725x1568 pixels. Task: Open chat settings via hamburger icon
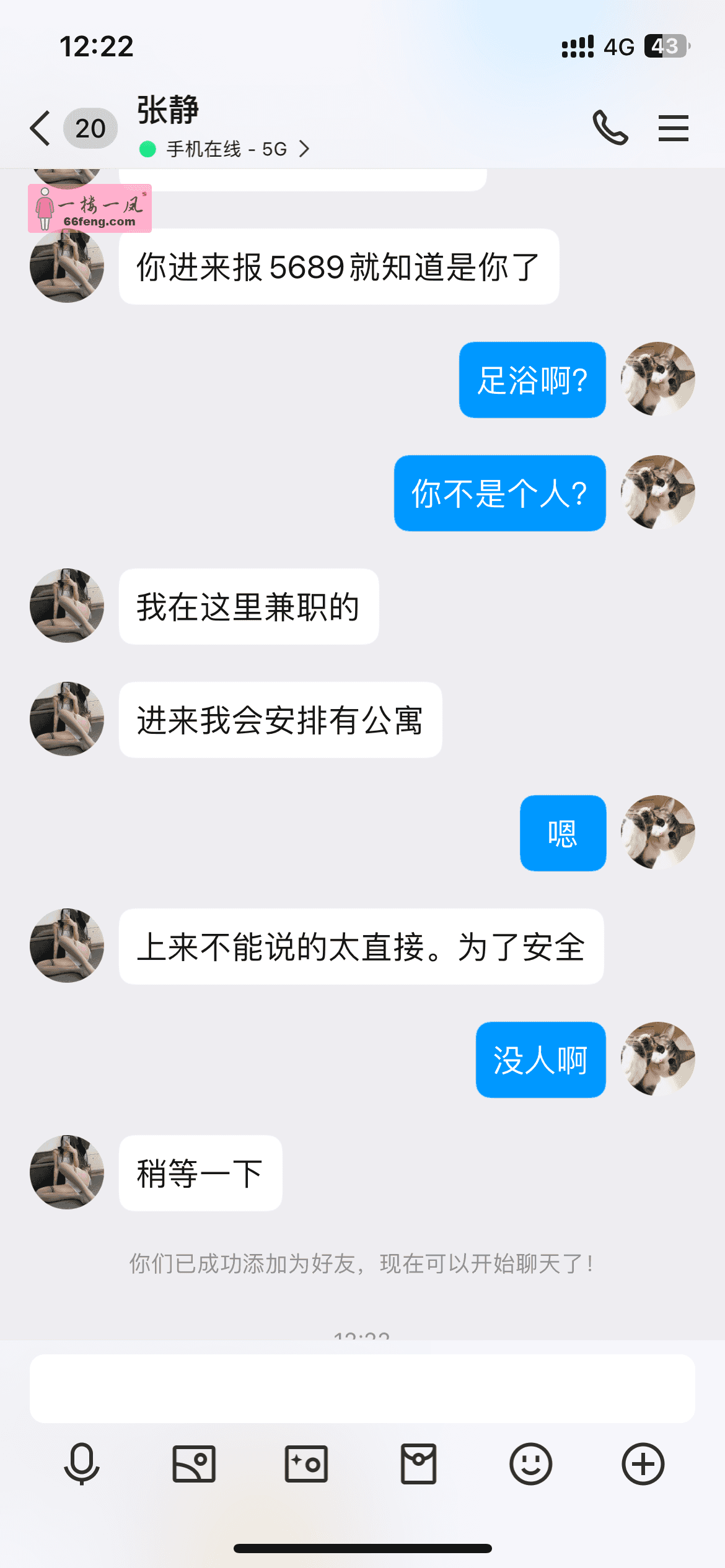click(674, 128)
